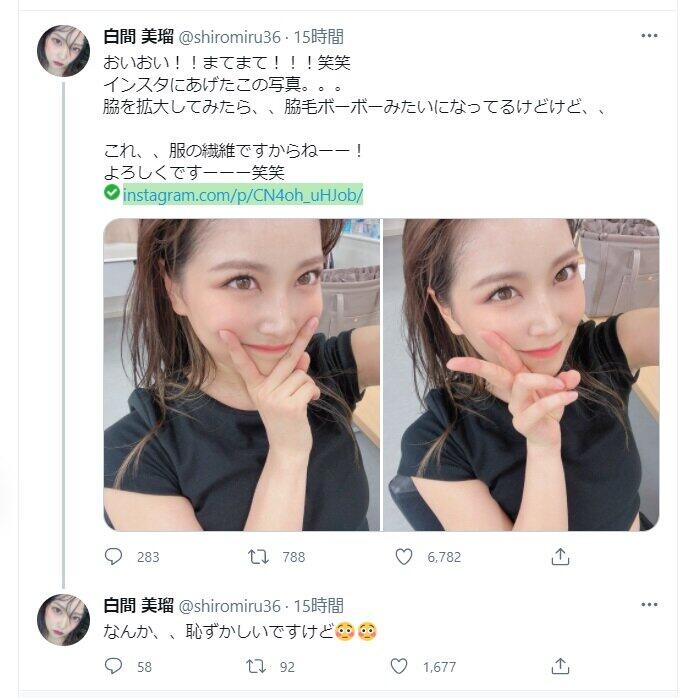
Task: Open profile avatar on the first tweet
Action: 63,50
